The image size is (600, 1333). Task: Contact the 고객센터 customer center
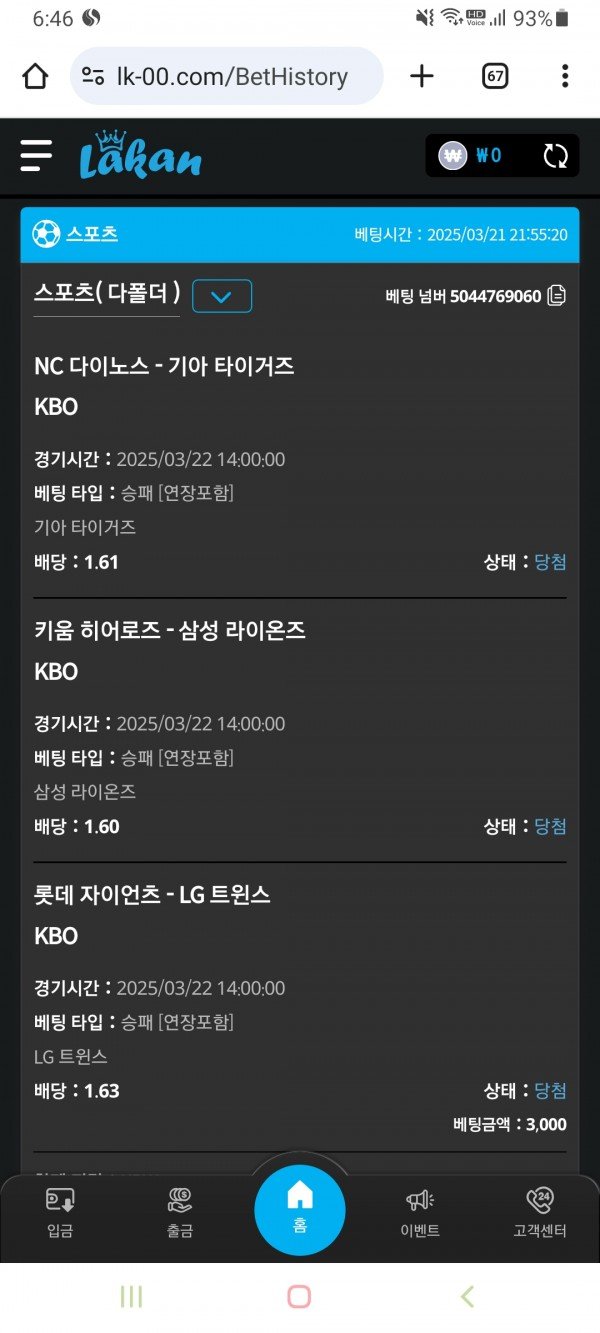pyautogui.click(x=540, y=1213)
